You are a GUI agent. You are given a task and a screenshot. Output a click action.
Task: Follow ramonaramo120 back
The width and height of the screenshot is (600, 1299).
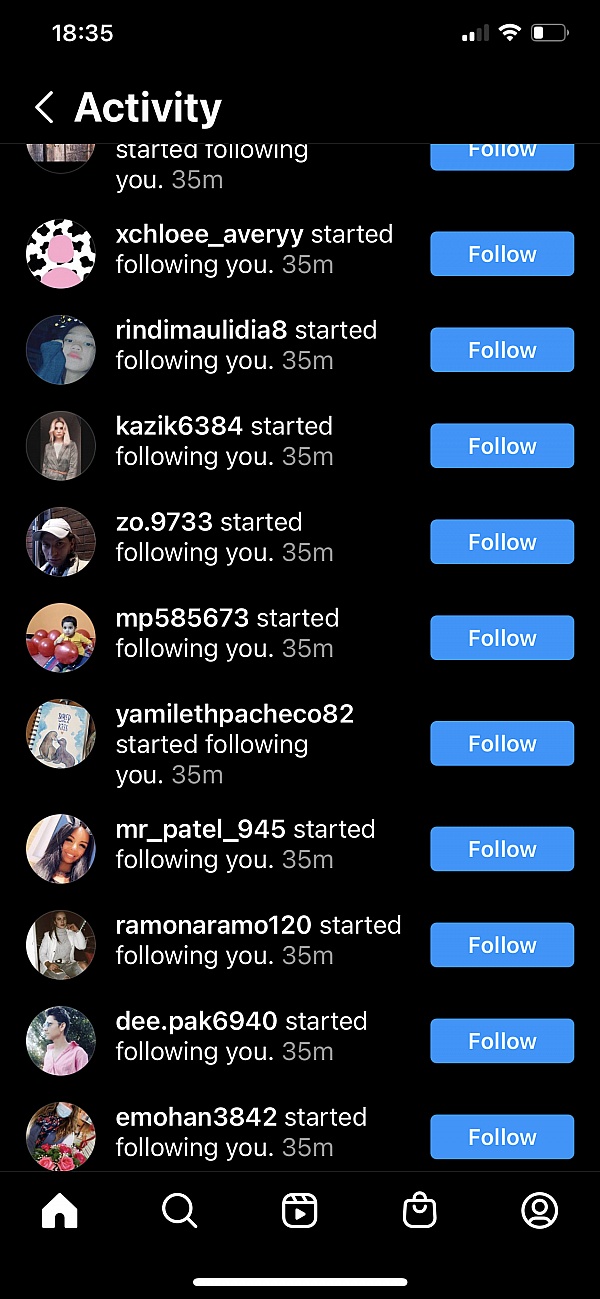click(502, 945)
